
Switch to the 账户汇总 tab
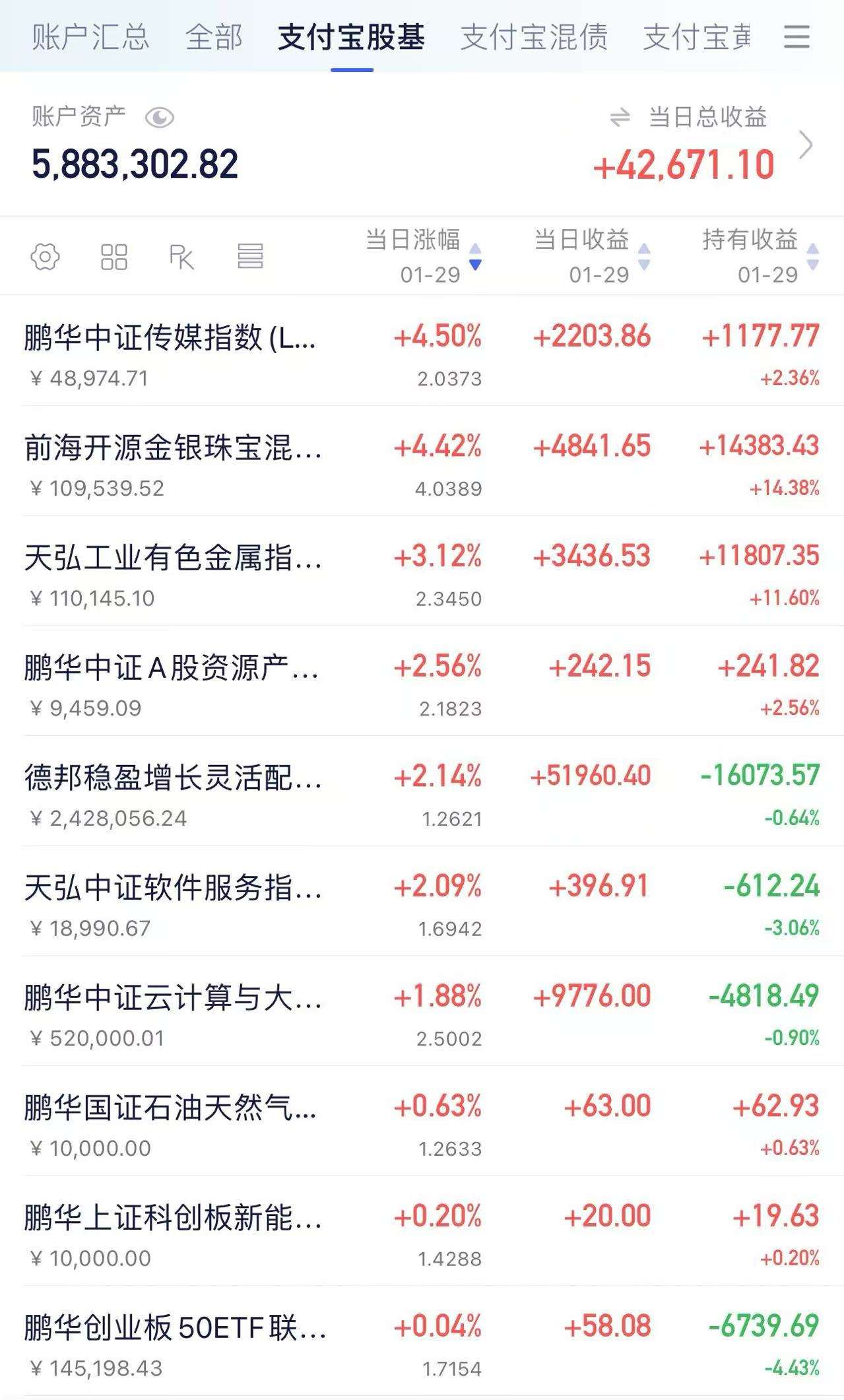(90, 37)
